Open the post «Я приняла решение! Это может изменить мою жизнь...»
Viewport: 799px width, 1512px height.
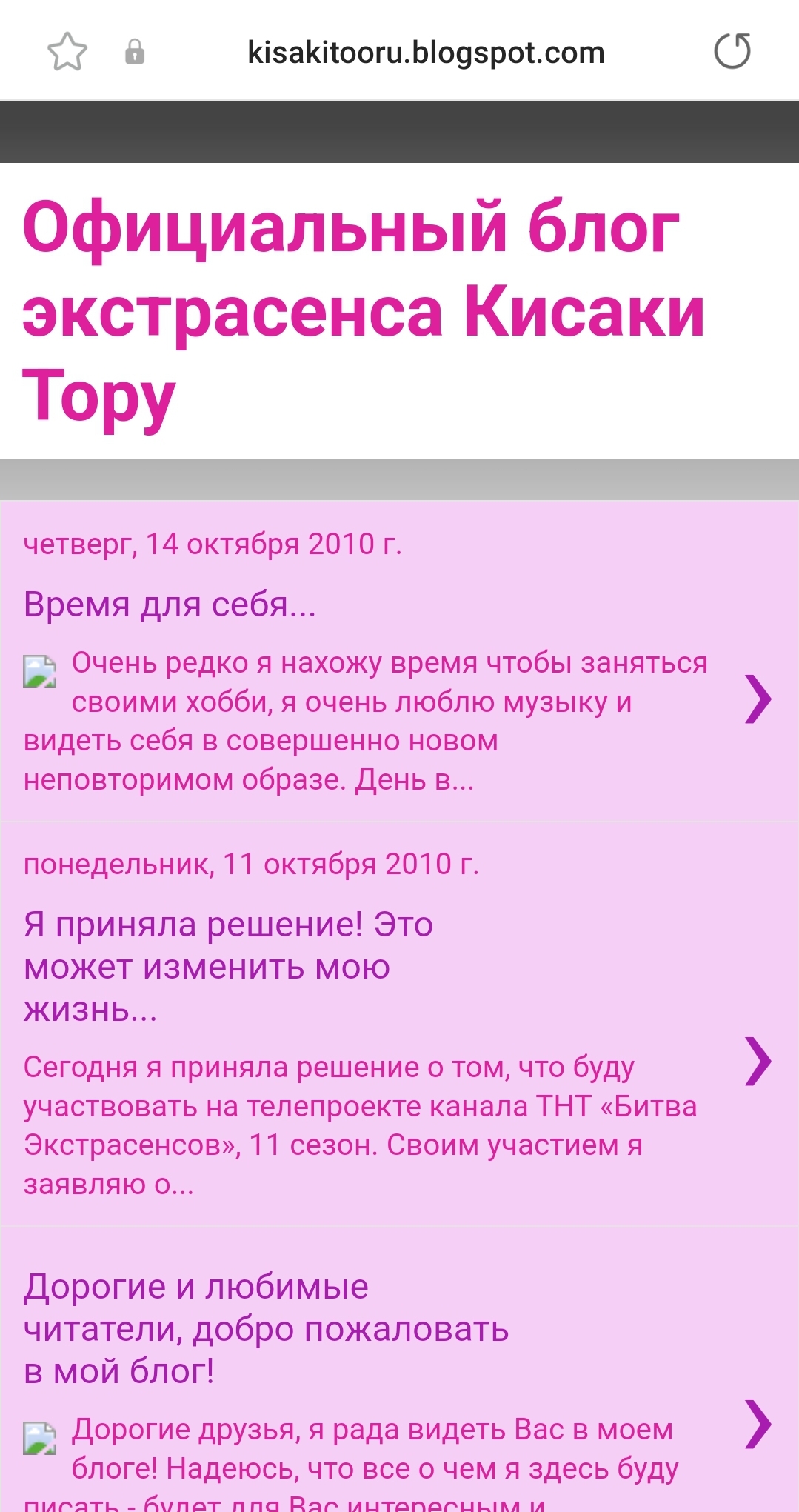pyautogui.click(x=228, y=967)
